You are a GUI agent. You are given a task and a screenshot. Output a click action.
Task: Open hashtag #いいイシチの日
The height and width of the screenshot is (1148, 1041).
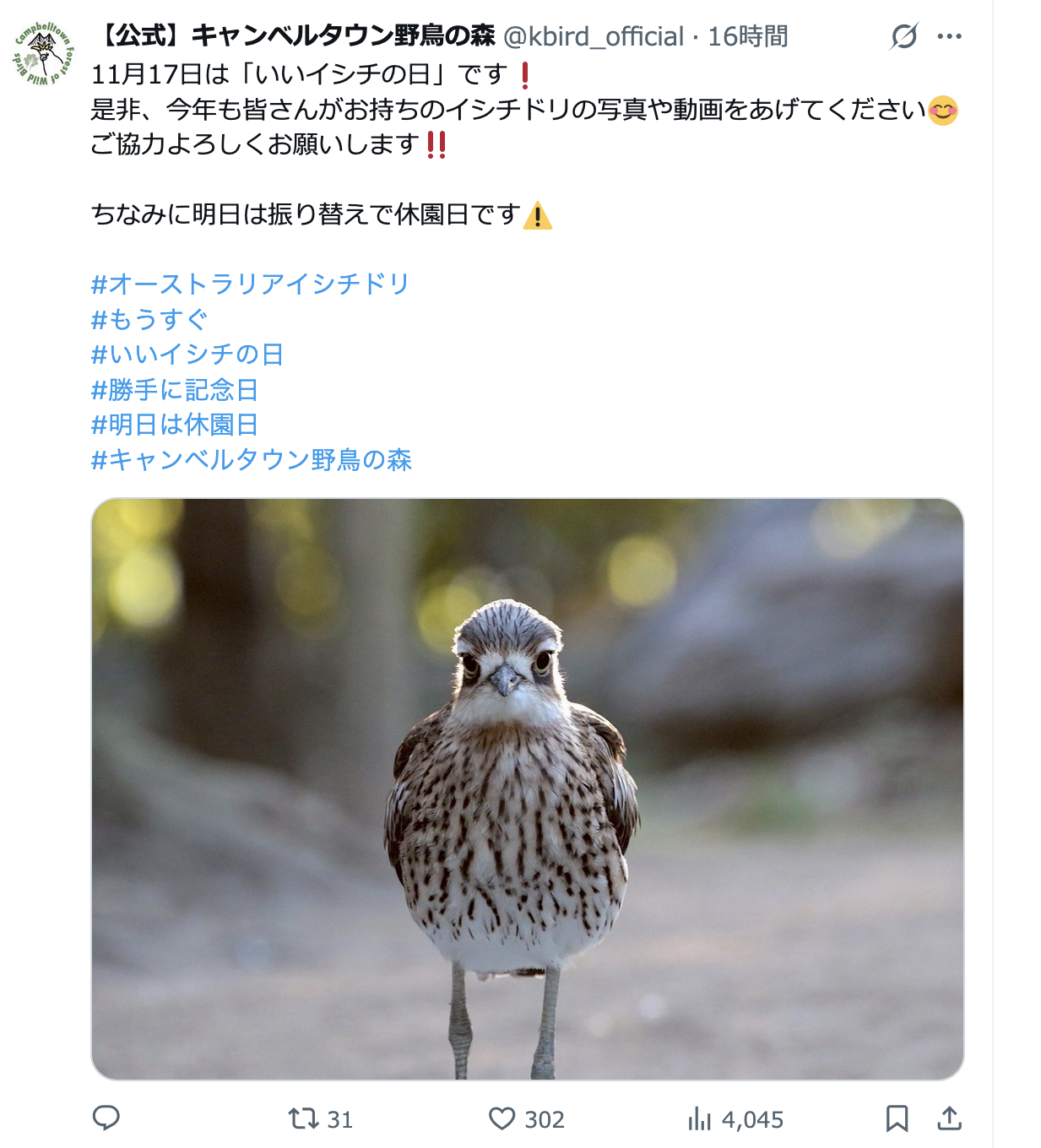click(187, 355)
